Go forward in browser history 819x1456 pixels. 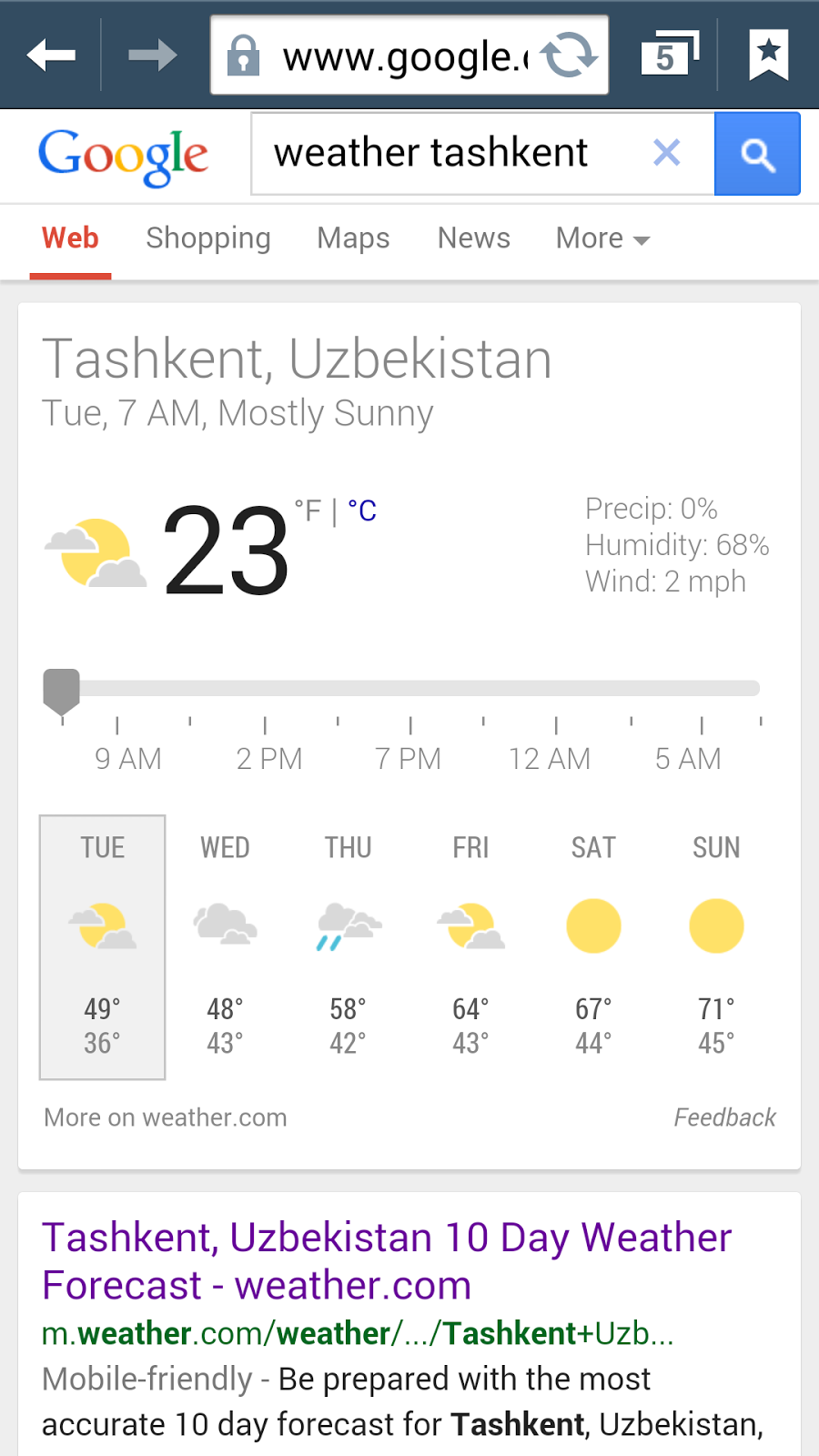(x=152, y=56)
